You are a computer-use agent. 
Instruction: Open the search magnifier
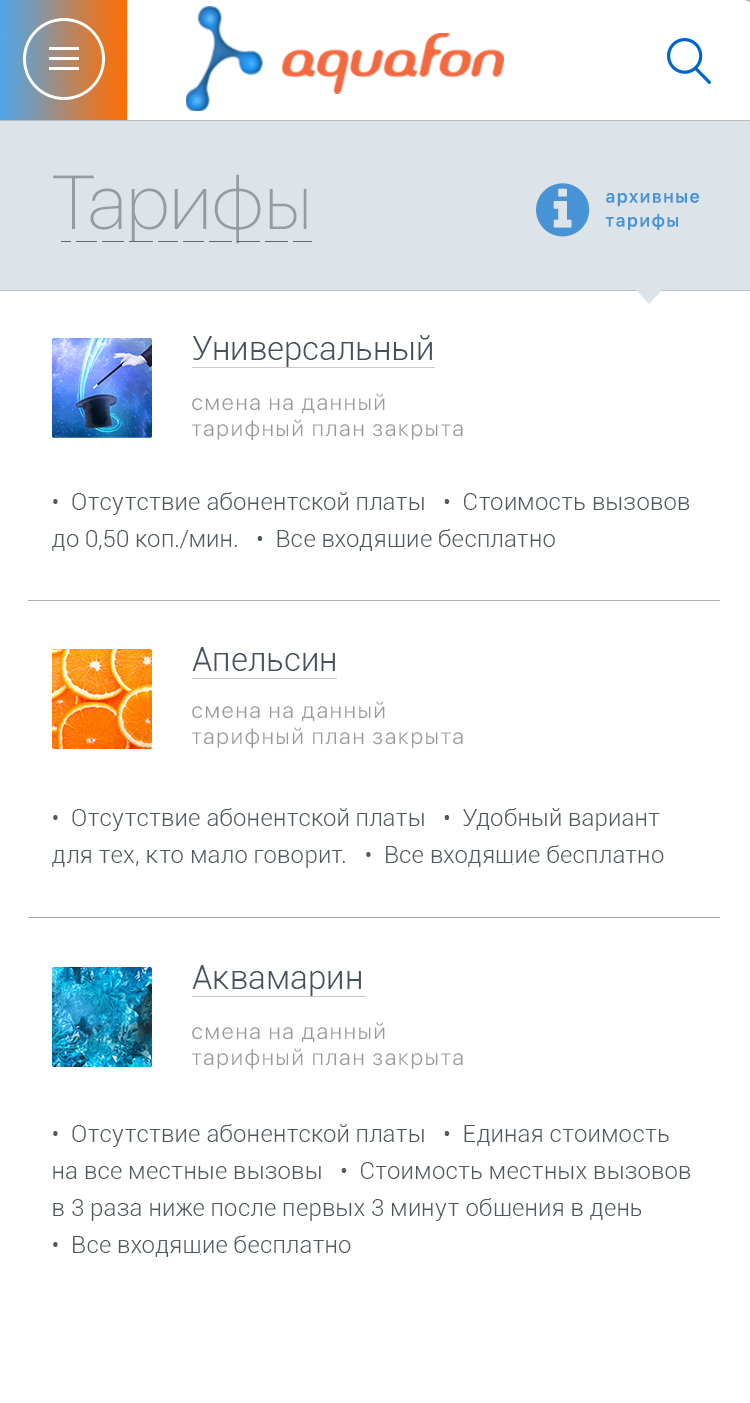click(x=688, y=61)
